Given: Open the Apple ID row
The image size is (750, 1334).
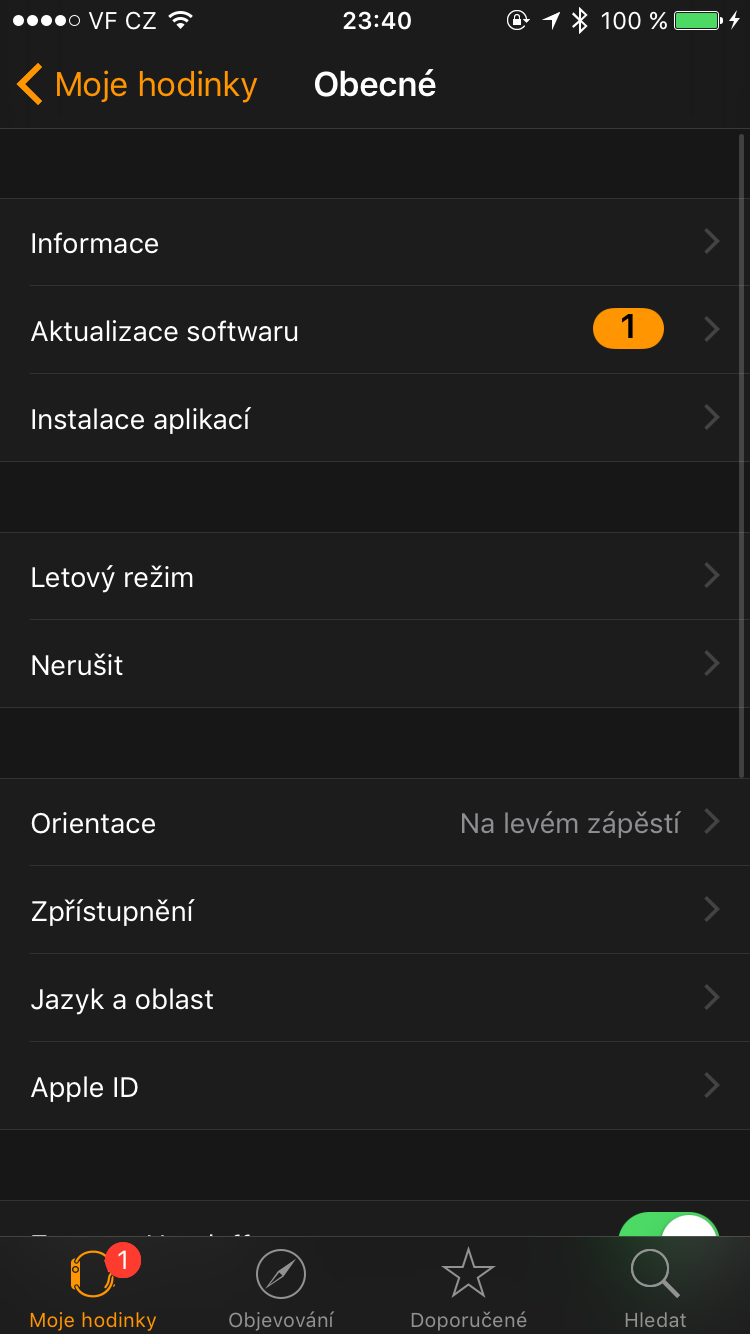Looking at the screenshot, I should [x=375, y=1087].
